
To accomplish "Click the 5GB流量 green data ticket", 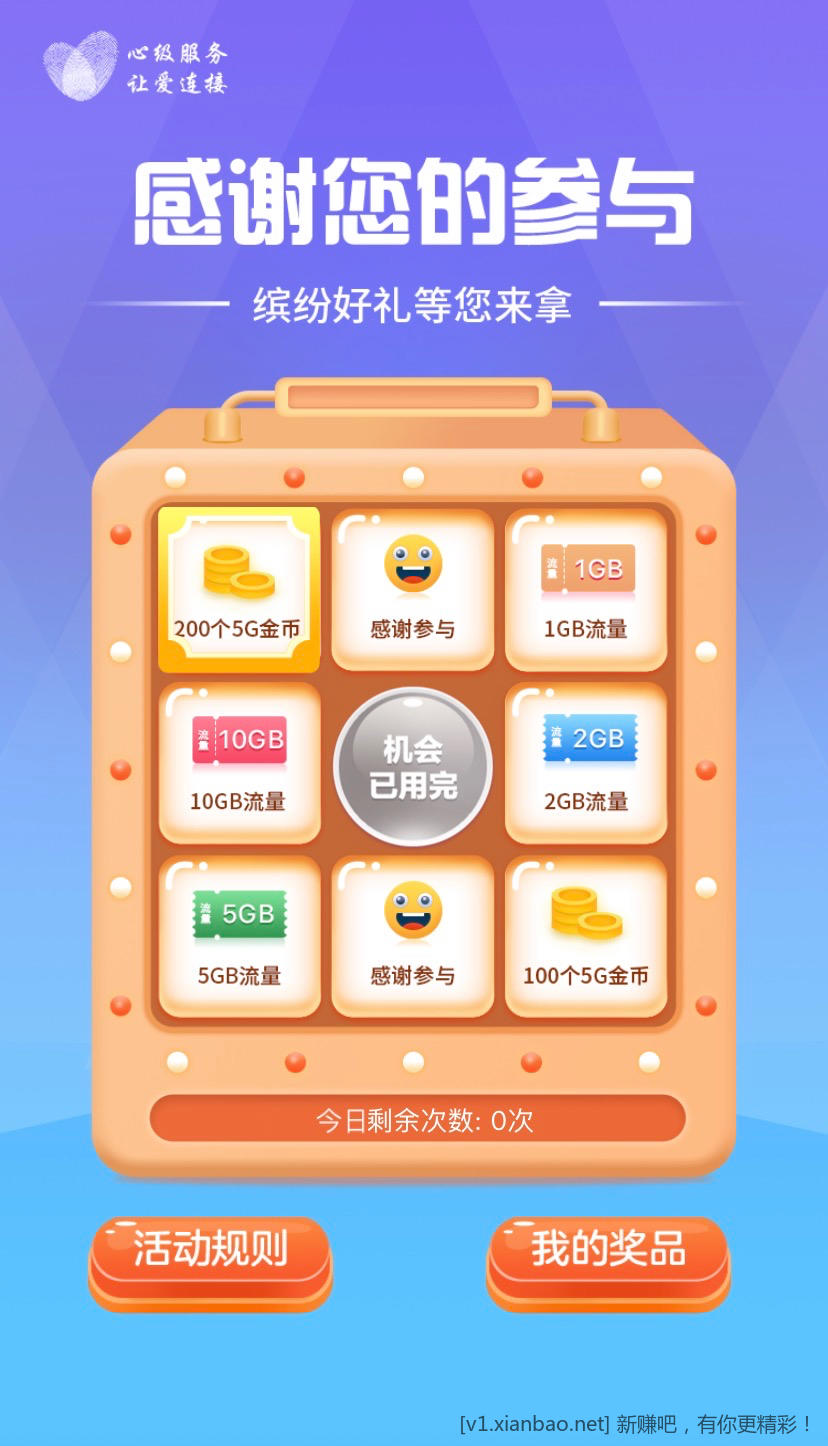I will 239,935.
